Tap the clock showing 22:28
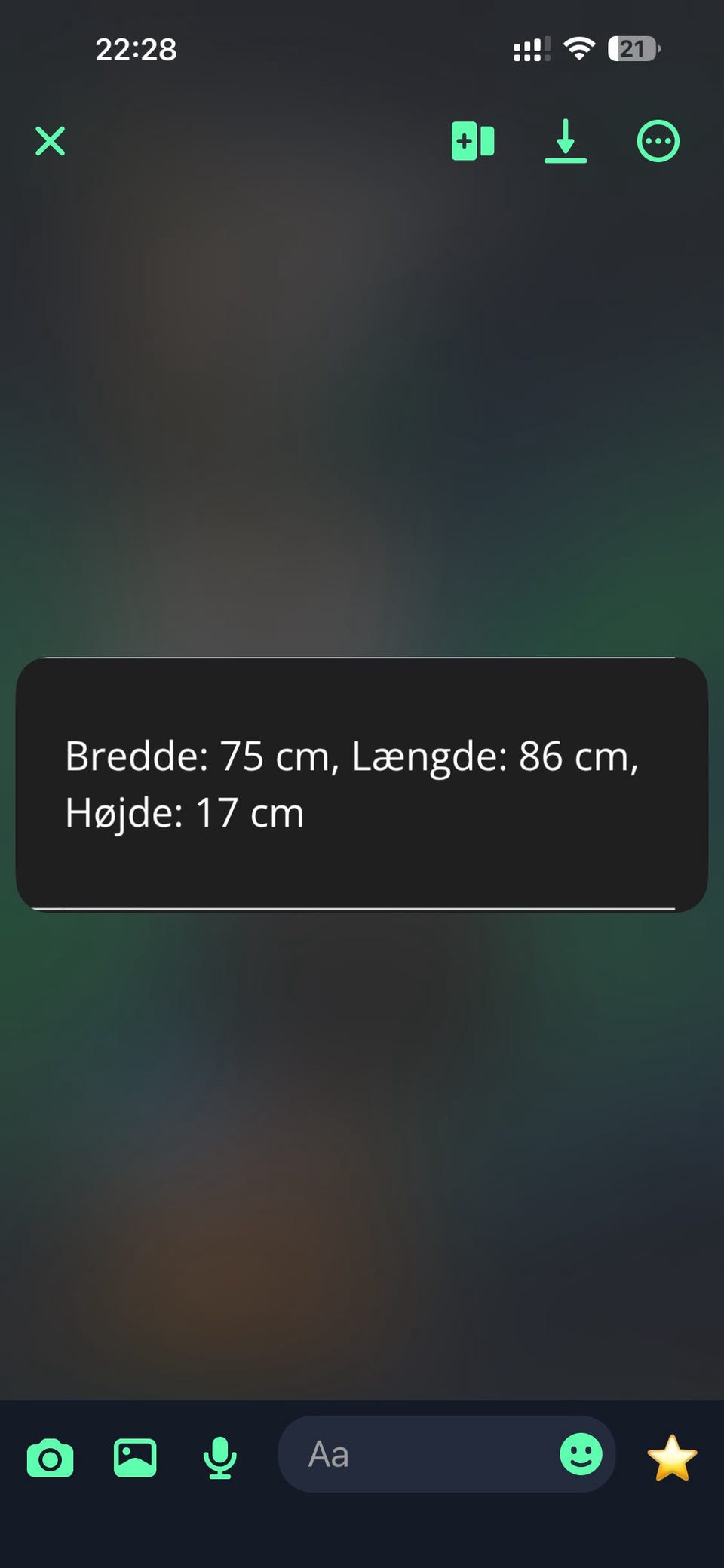This screenshot has height=1568, width=724. point(137,51)
